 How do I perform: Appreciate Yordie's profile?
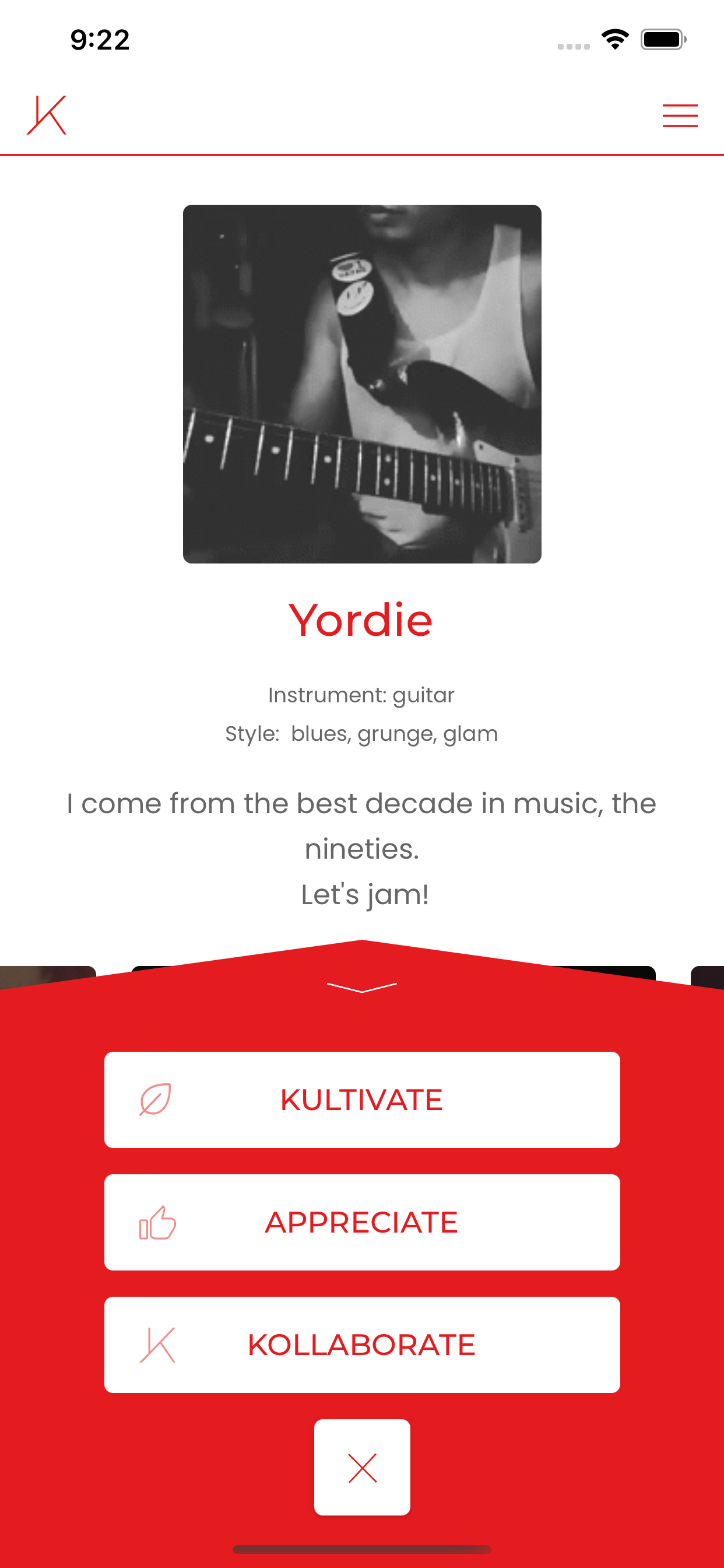click(362, 1221)
